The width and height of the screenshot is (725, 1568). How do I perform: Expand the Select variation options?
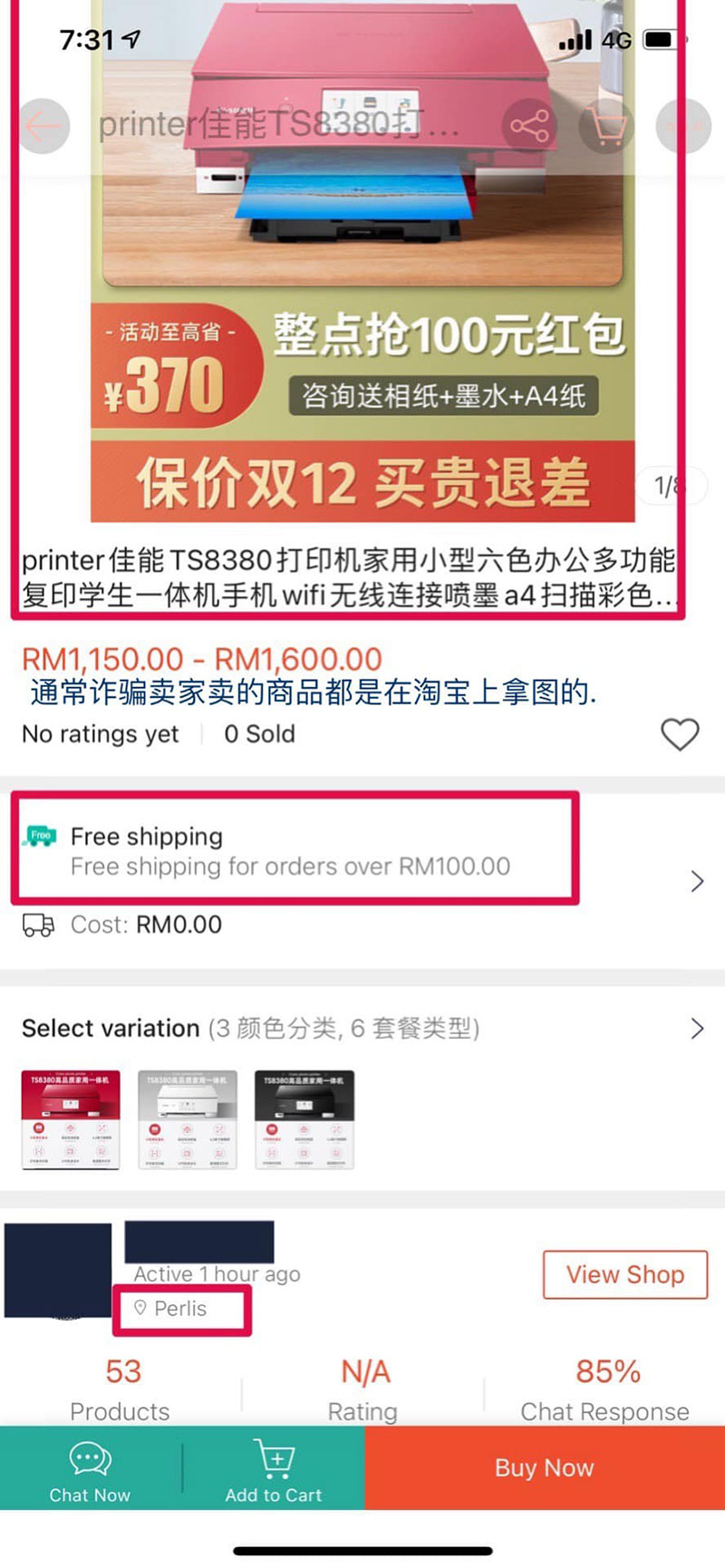696,1029
